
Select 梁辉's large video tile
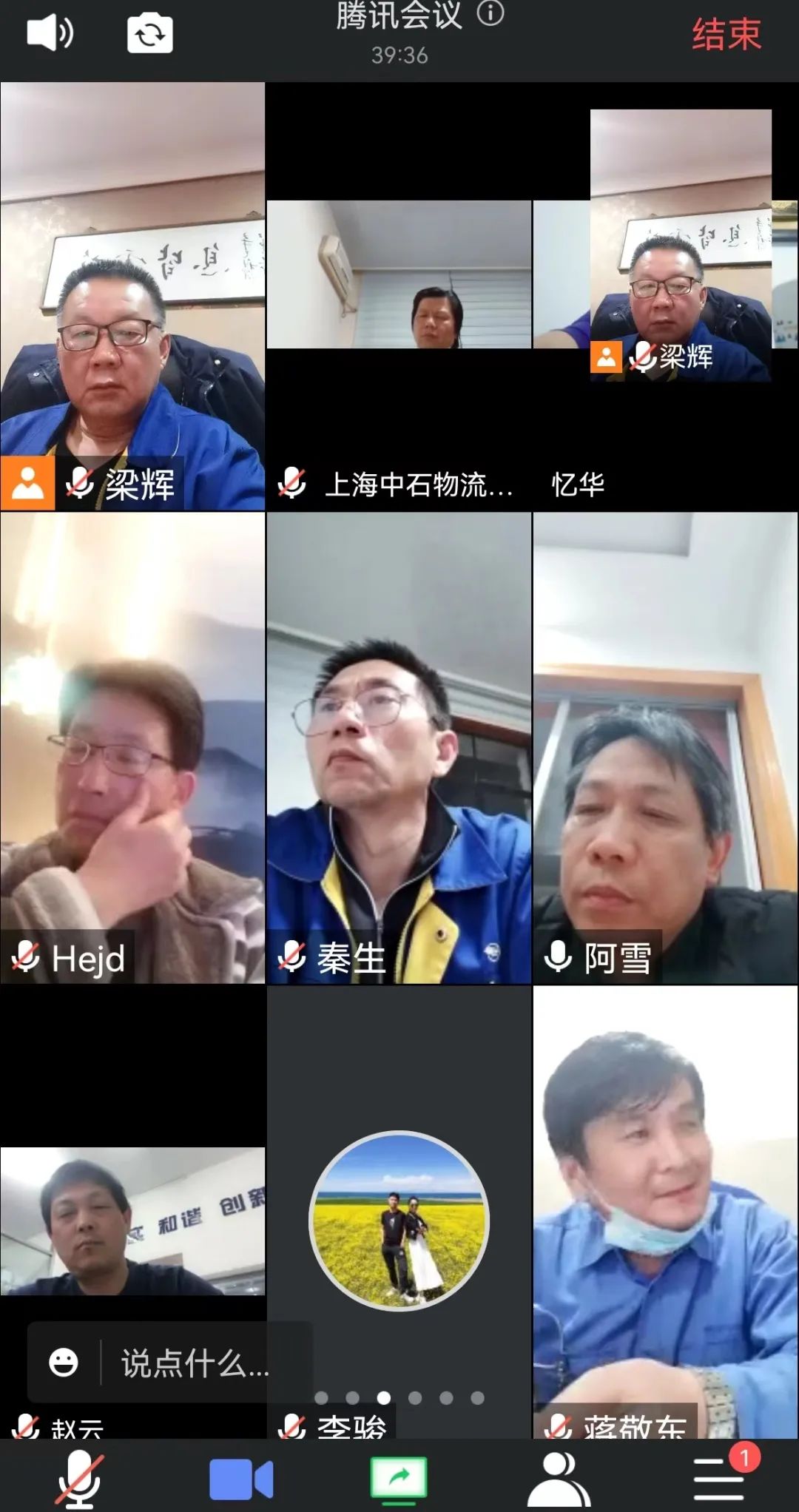[133, 296]
